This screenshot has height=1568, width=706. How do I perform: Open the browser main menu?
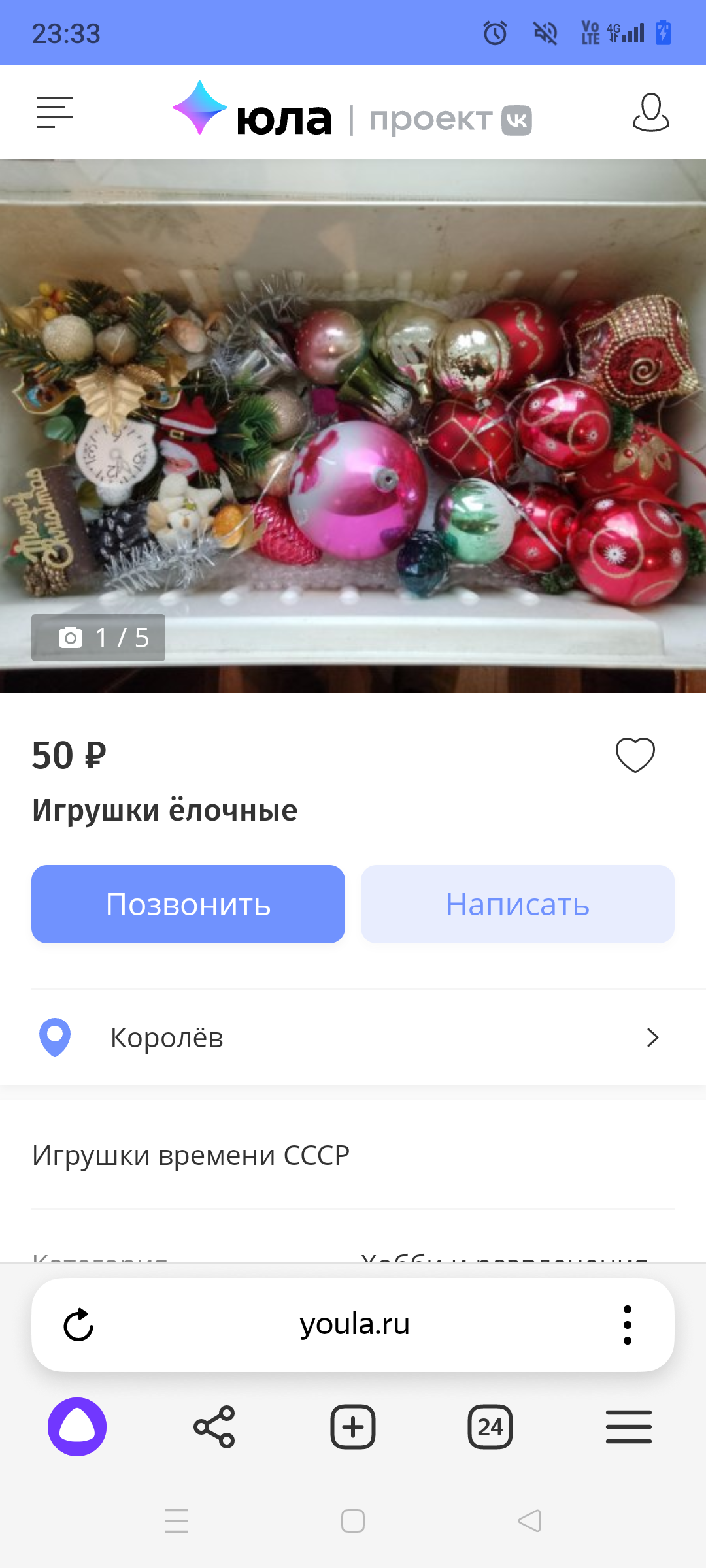point(628,1427)
